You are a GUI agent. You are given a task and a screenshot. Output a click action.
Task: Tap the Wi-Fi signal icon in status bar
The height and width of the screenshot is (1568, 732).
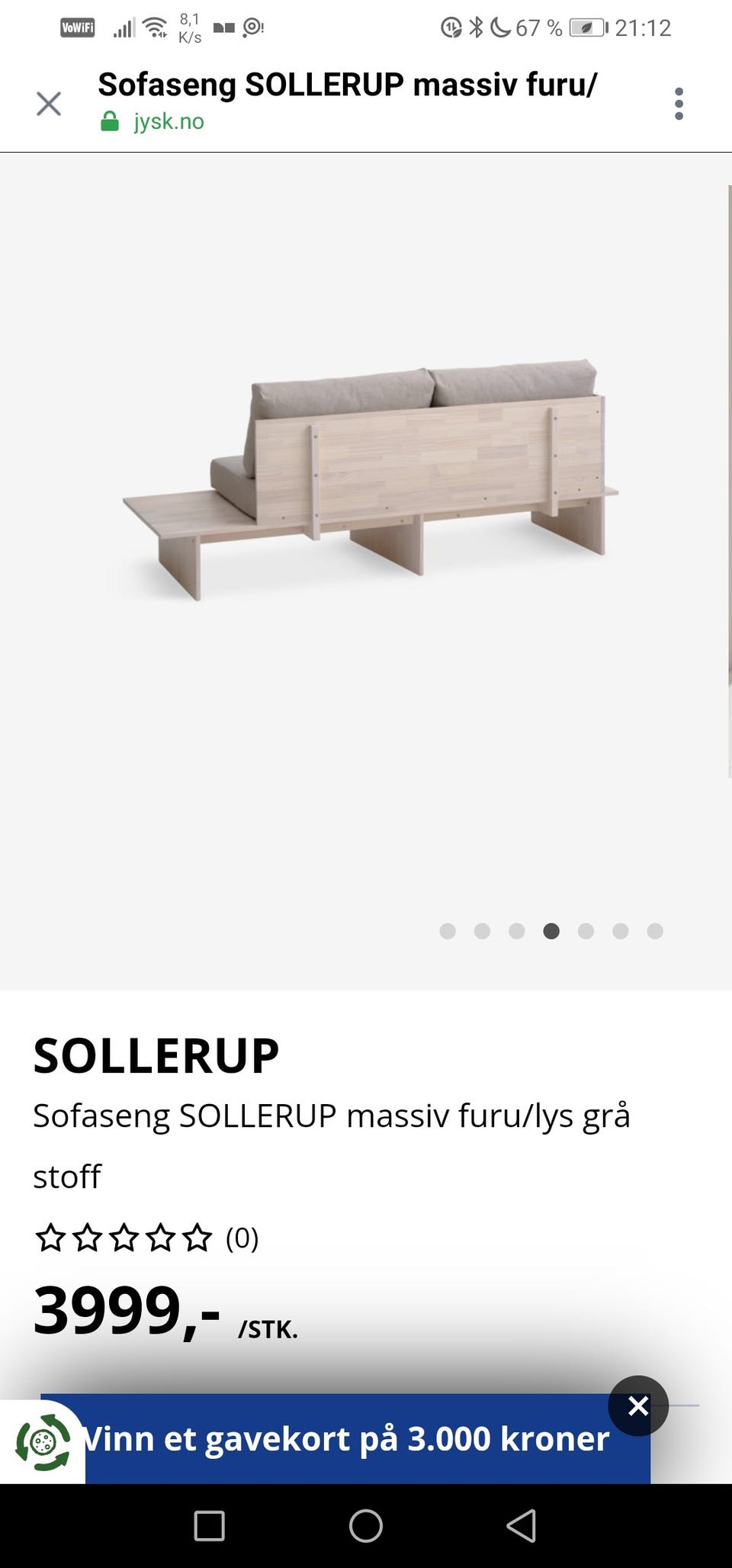156,25
